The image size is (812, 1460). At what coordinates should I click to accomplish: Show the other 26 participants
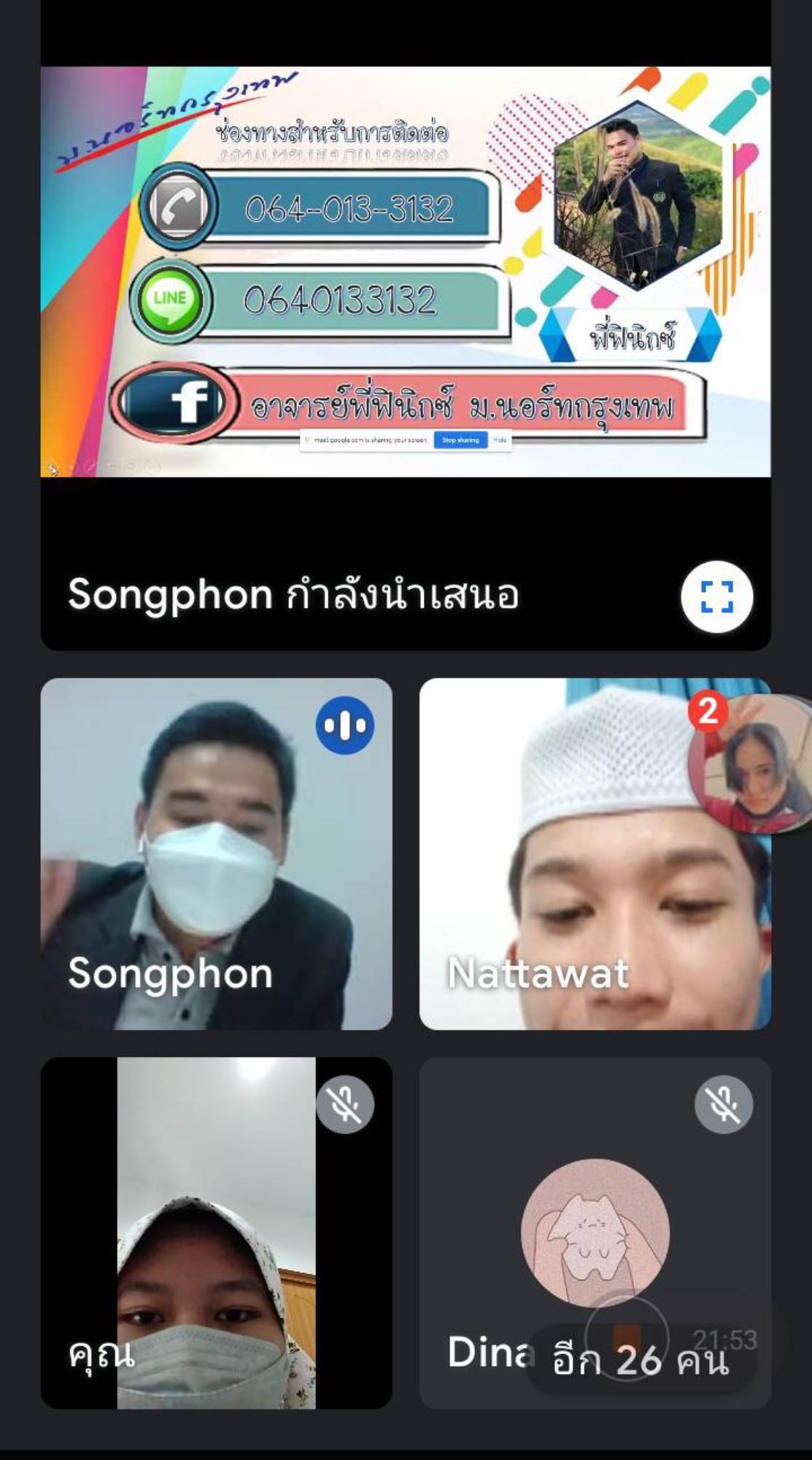pyautogui.click(x=641, y=1360)
